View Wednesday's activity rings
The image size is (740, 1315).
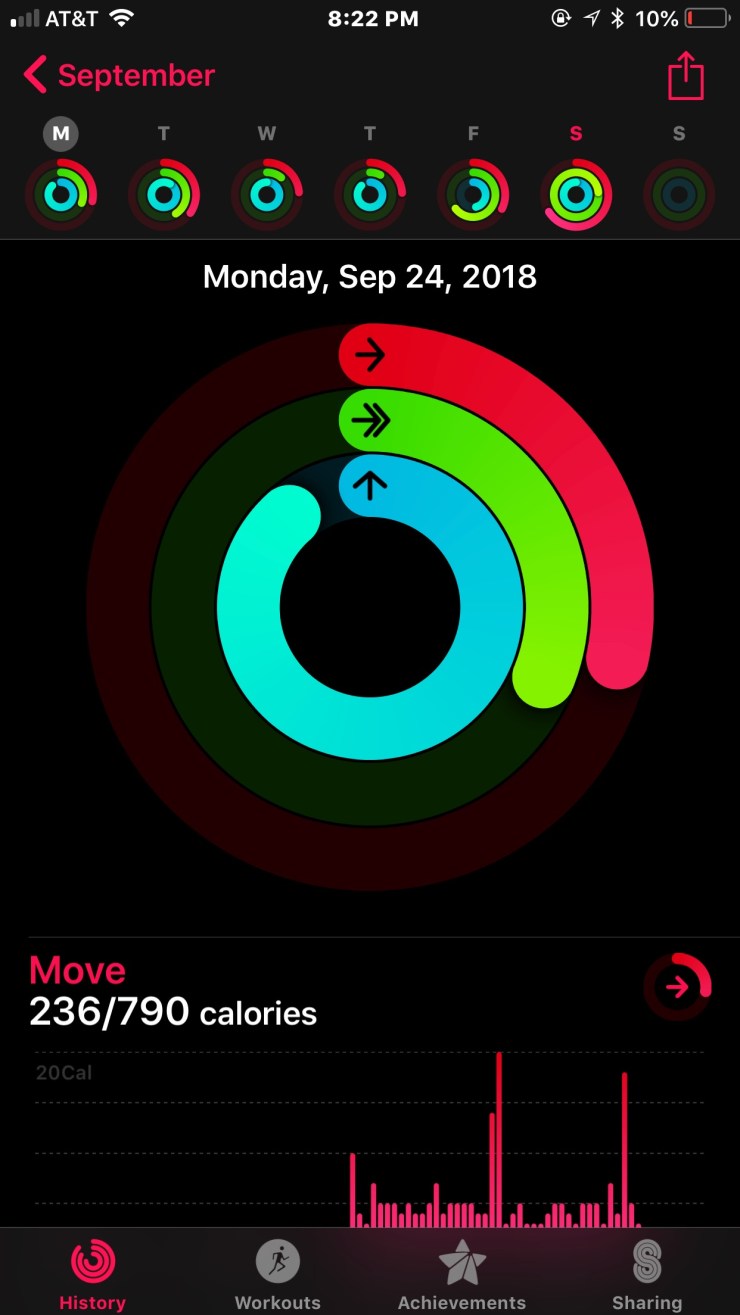tap(267, 194)
